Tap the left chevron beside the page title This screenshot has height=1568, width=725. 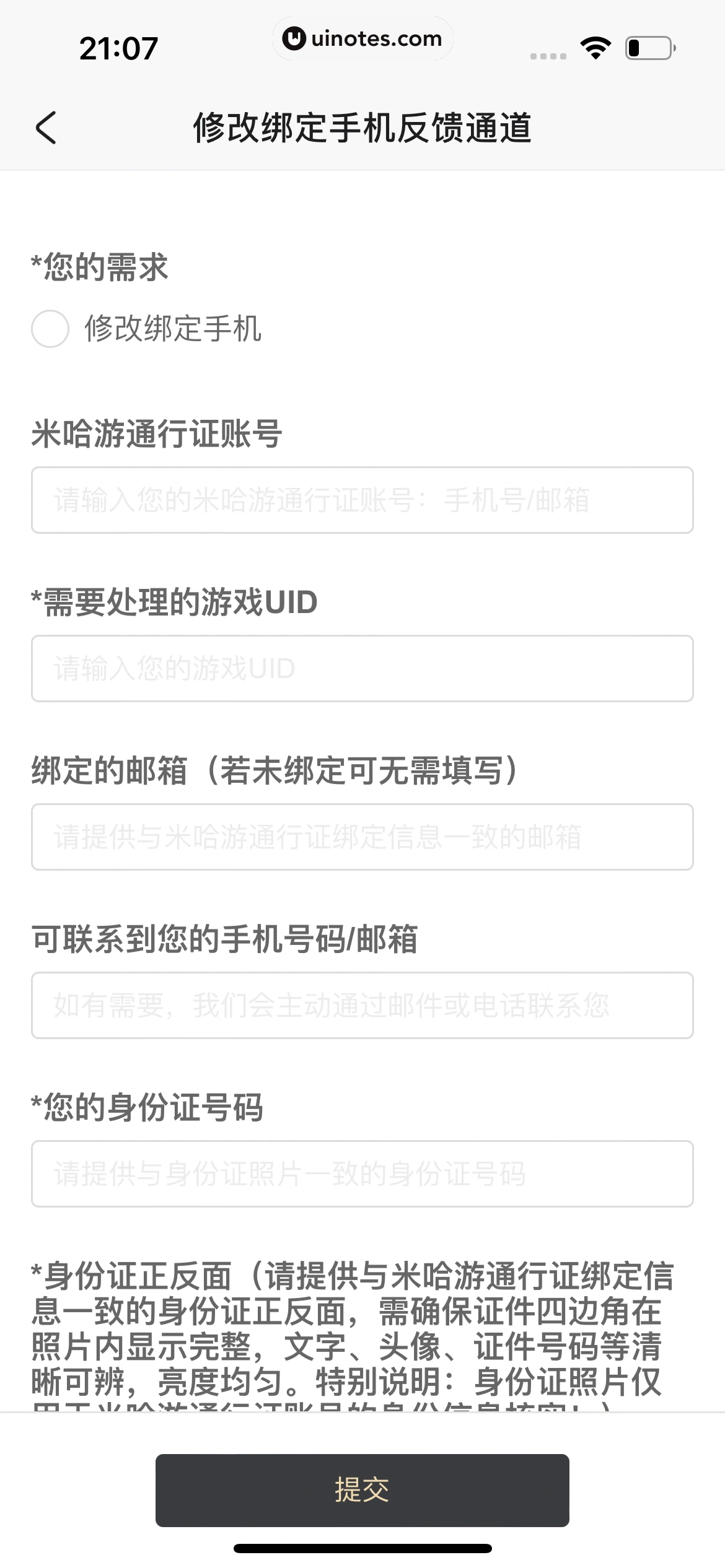[x=47, y=128]
